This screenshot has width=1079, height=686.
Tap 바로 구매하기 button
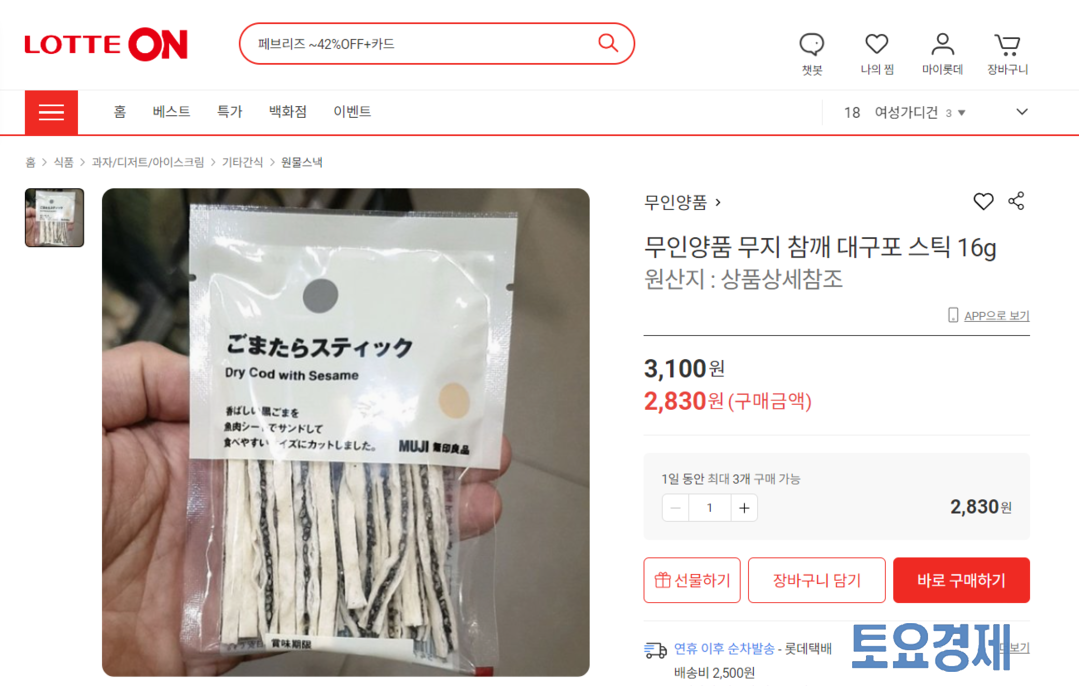[x=961, y=580]
